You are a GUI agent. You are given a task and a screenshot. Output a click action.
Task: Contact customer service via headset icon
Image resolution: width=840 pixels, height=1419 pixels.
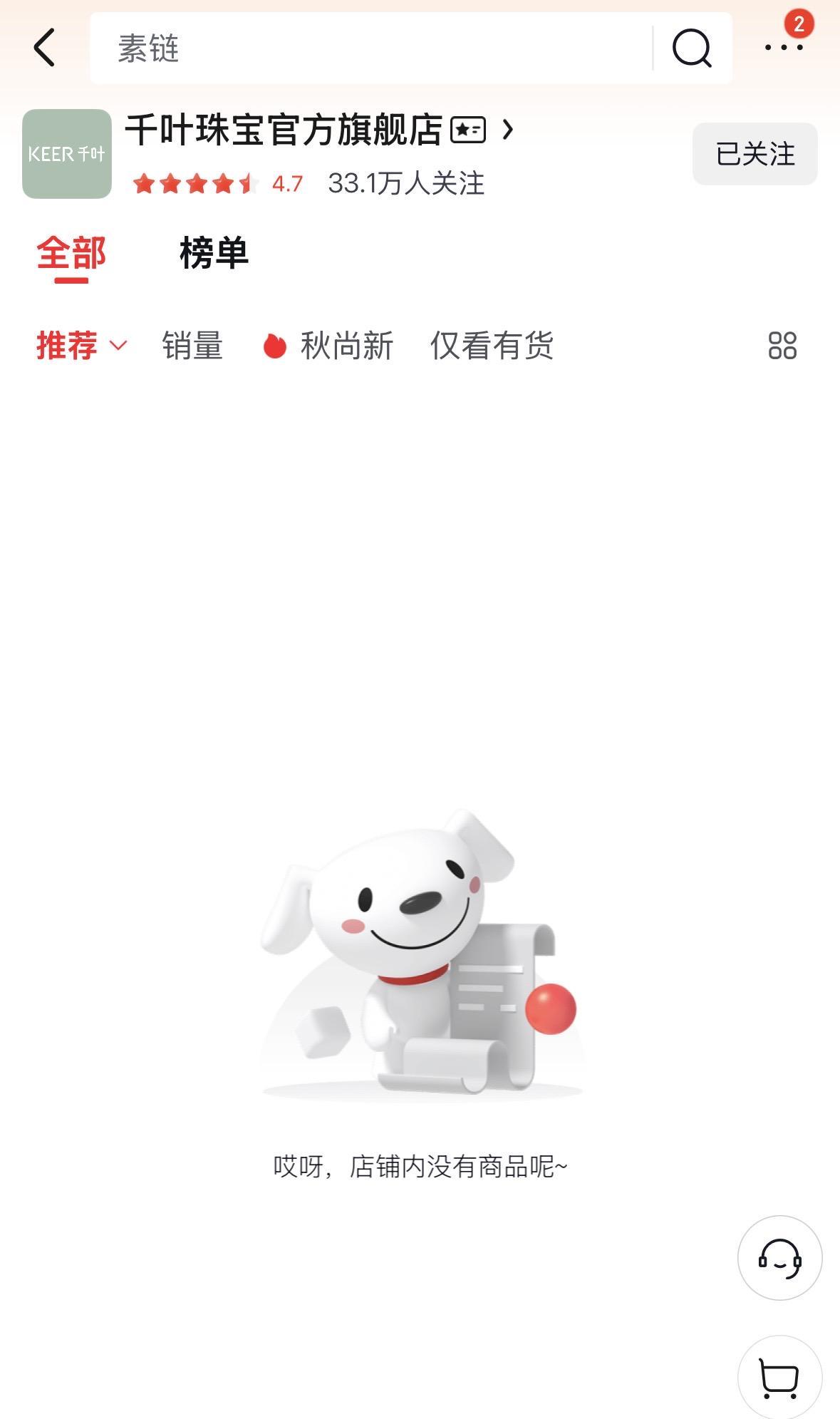[x=779, y=1258]
